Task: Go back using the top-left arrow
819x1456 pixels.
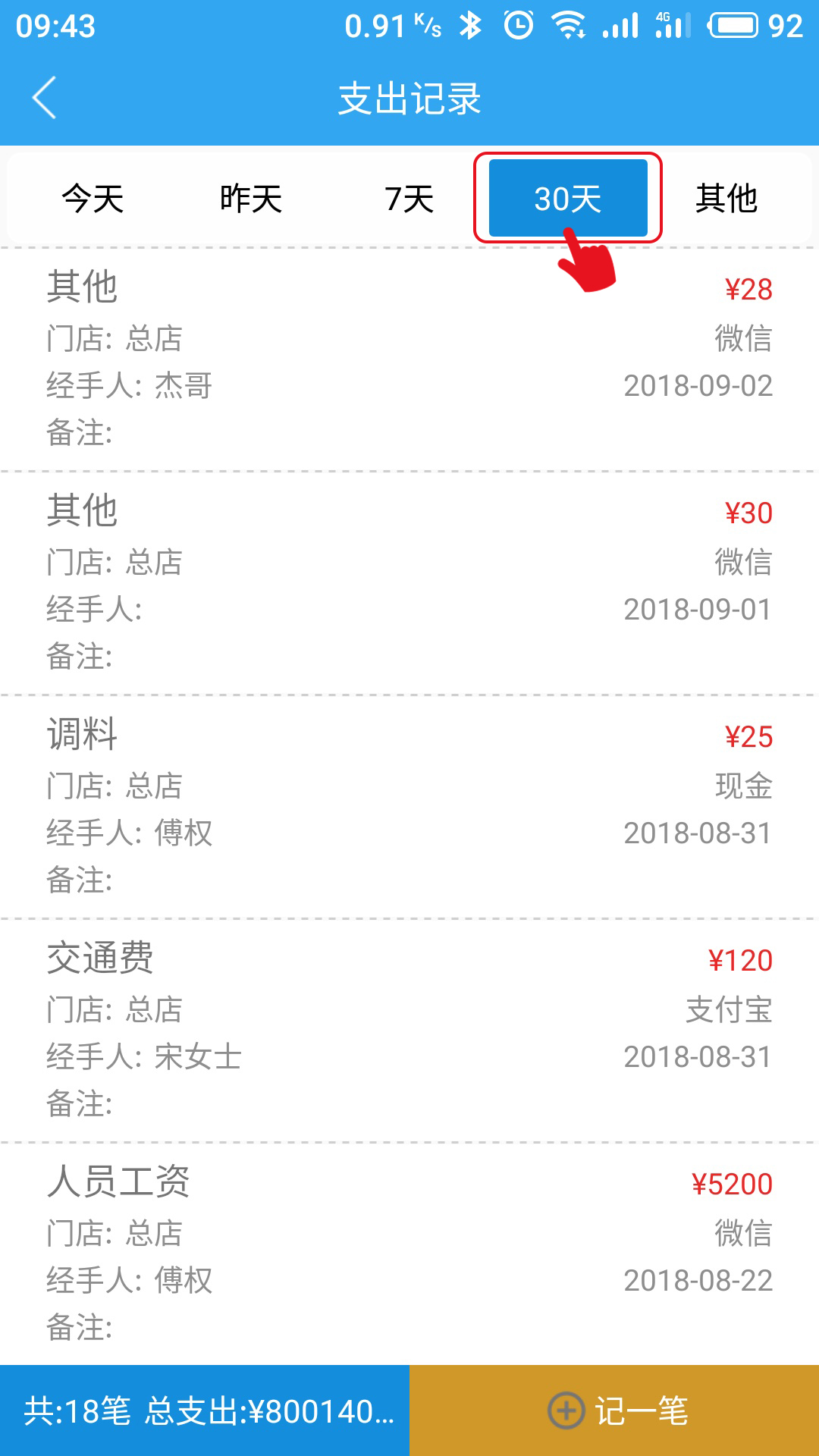Action: [x=45, y=98]
